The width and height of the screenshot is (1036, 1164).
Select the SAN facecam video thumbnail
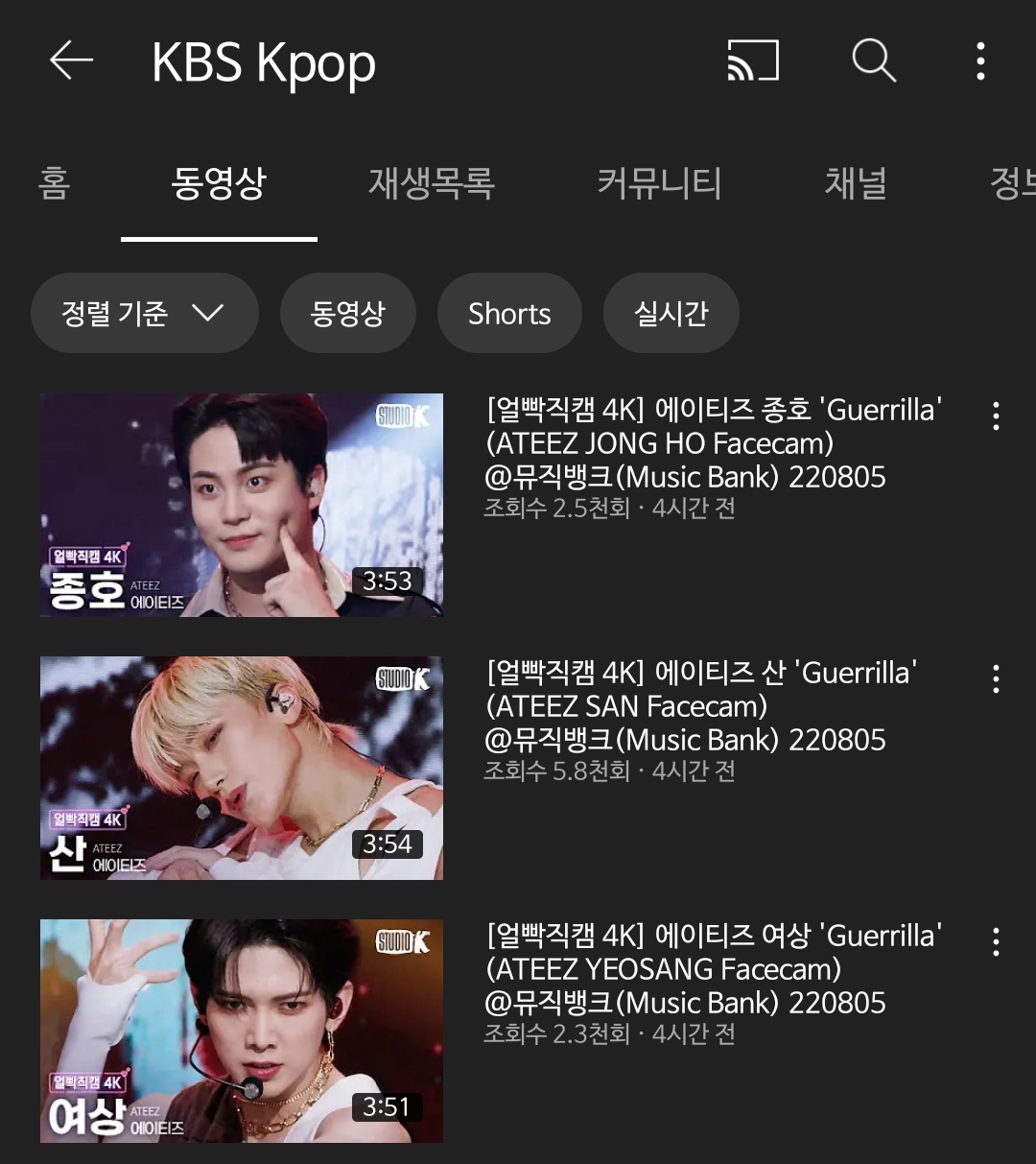[x=241, y=768]
